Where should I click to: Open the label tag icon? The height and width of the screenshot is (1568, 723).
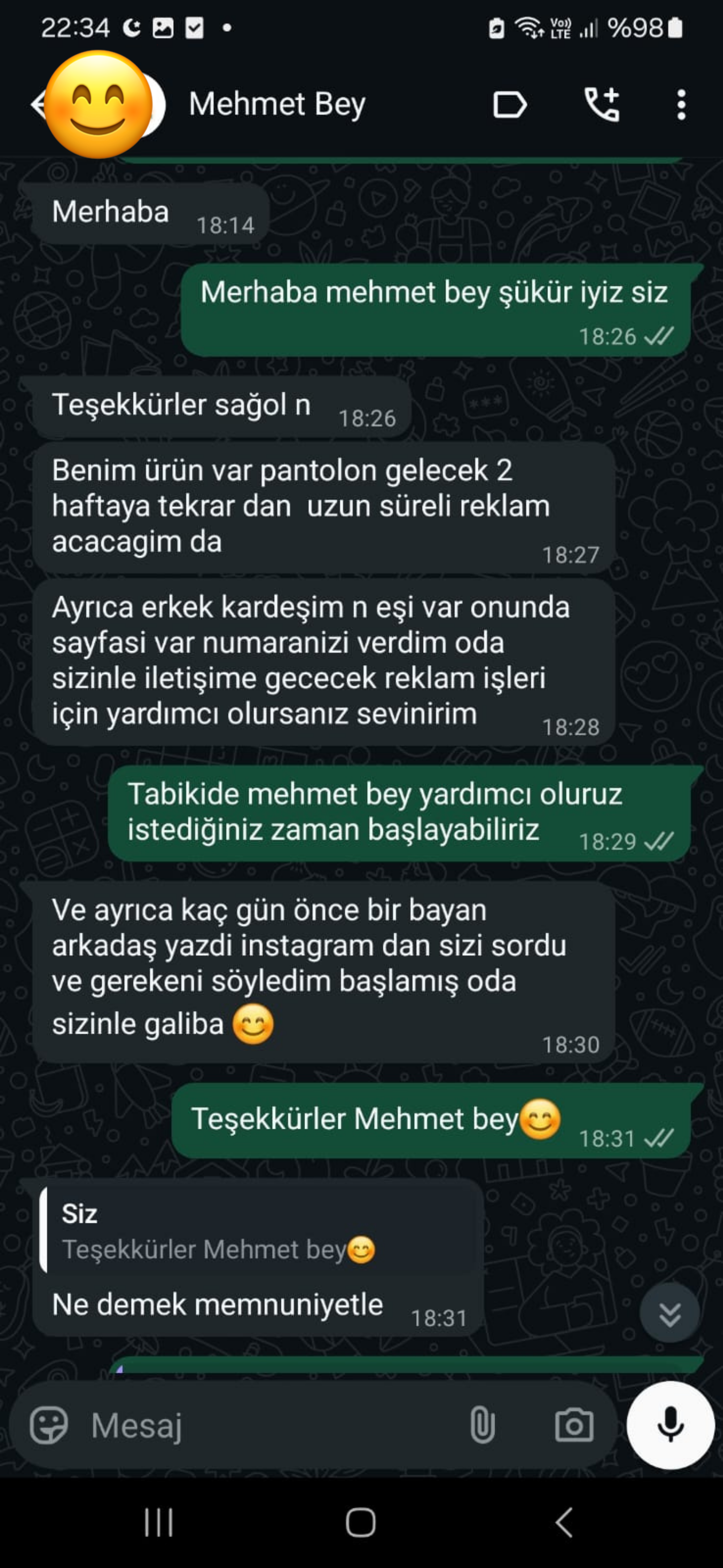(x=509, y=105)
